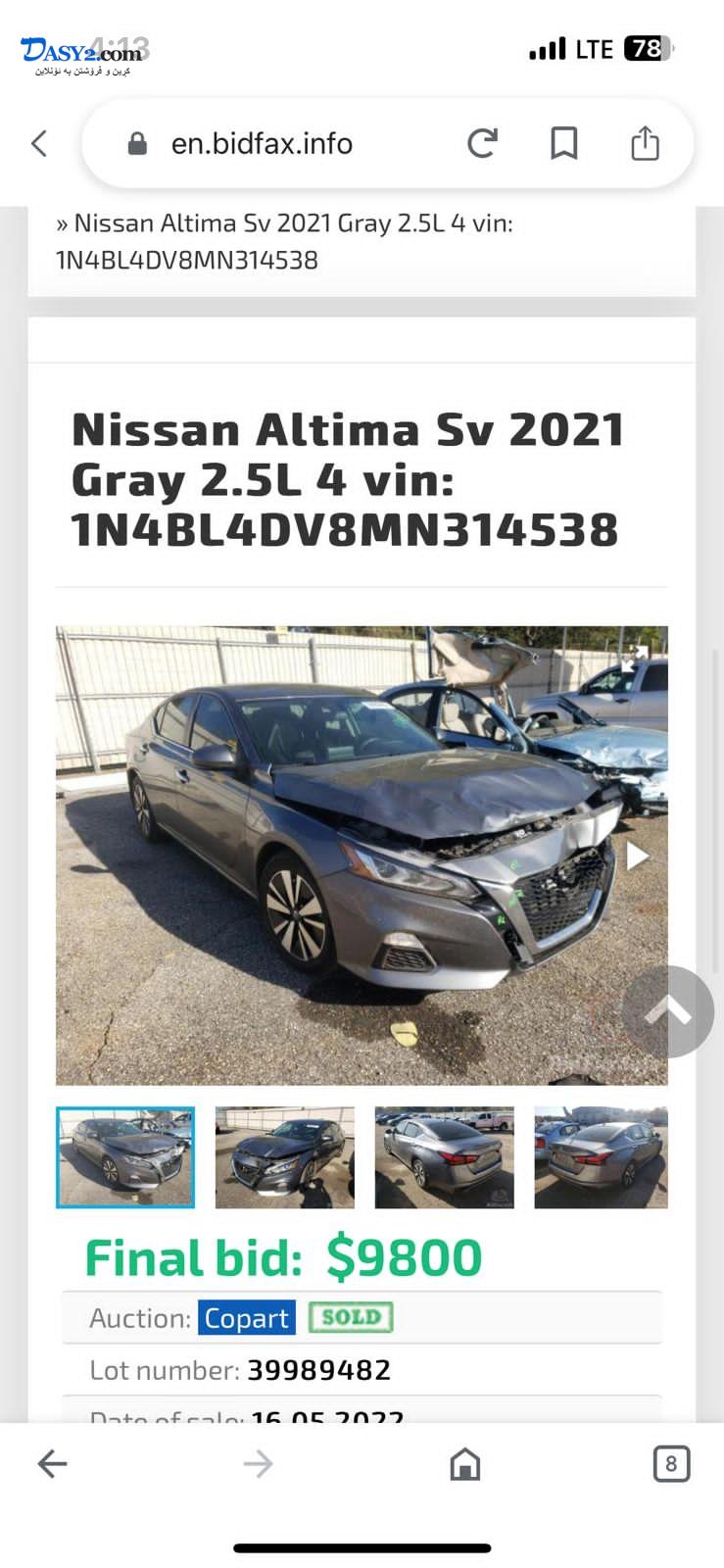Open the main car photo

pos(362,856)
